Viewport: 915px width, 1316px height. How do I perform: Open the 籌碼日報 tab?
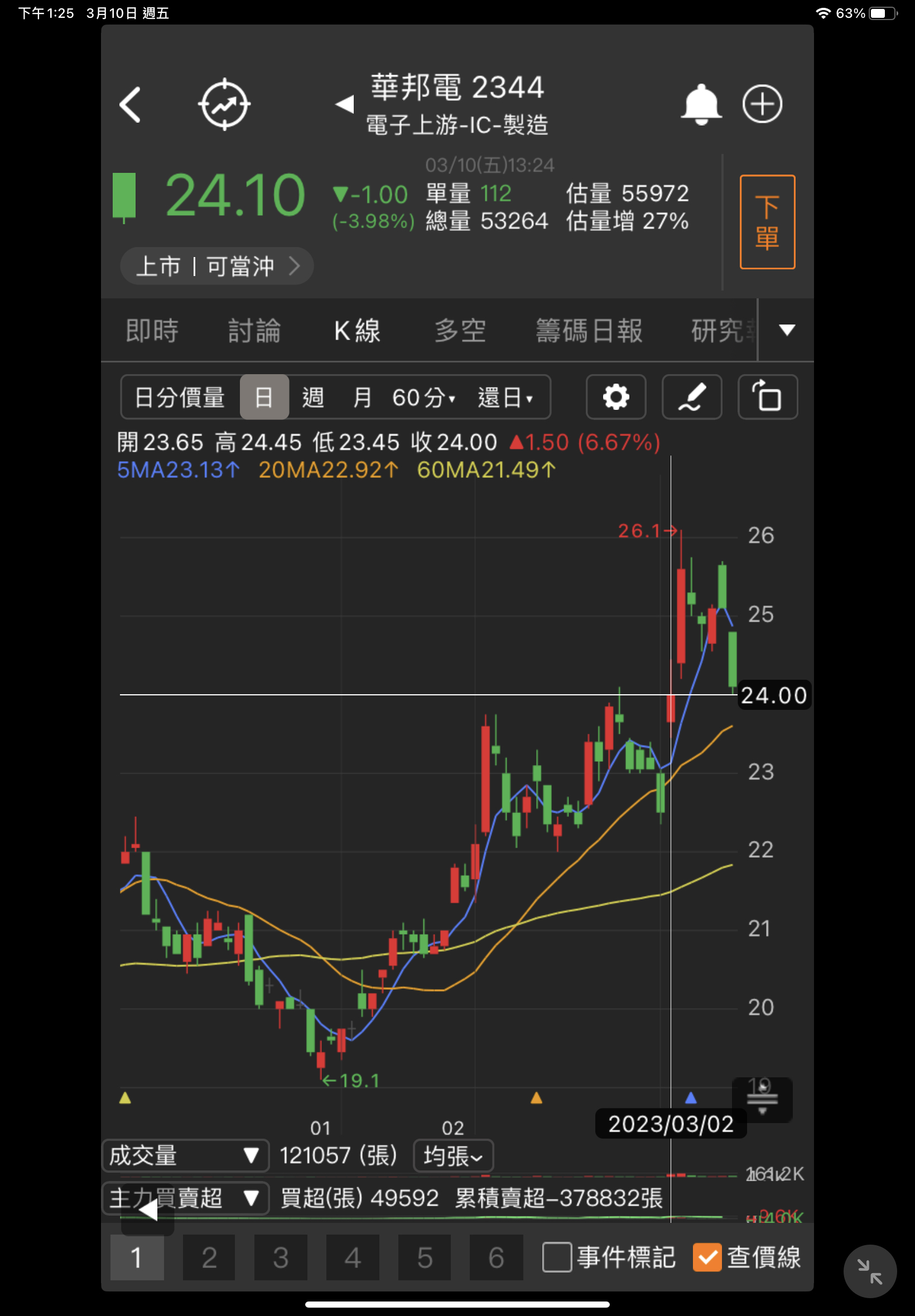tap(589, 331)
